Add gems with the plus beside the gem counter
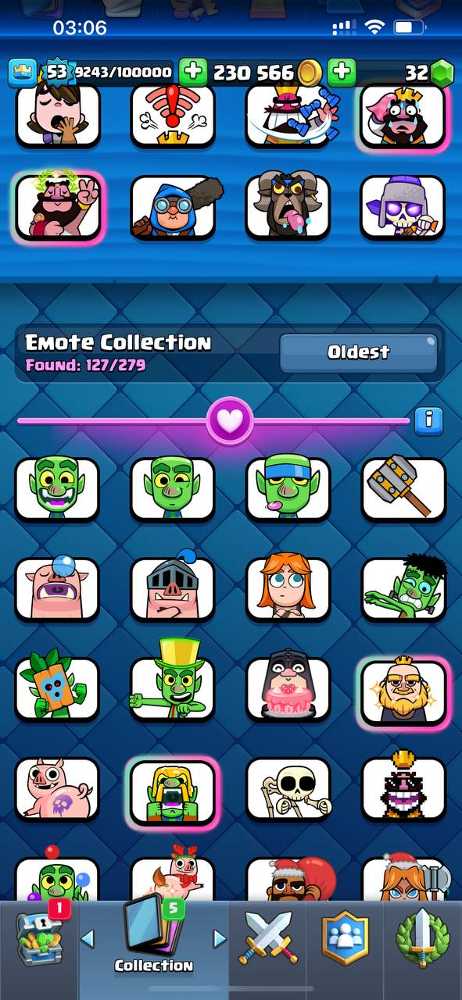The width and height of the screenshot is (462, 1000). (x=342, y=72)
